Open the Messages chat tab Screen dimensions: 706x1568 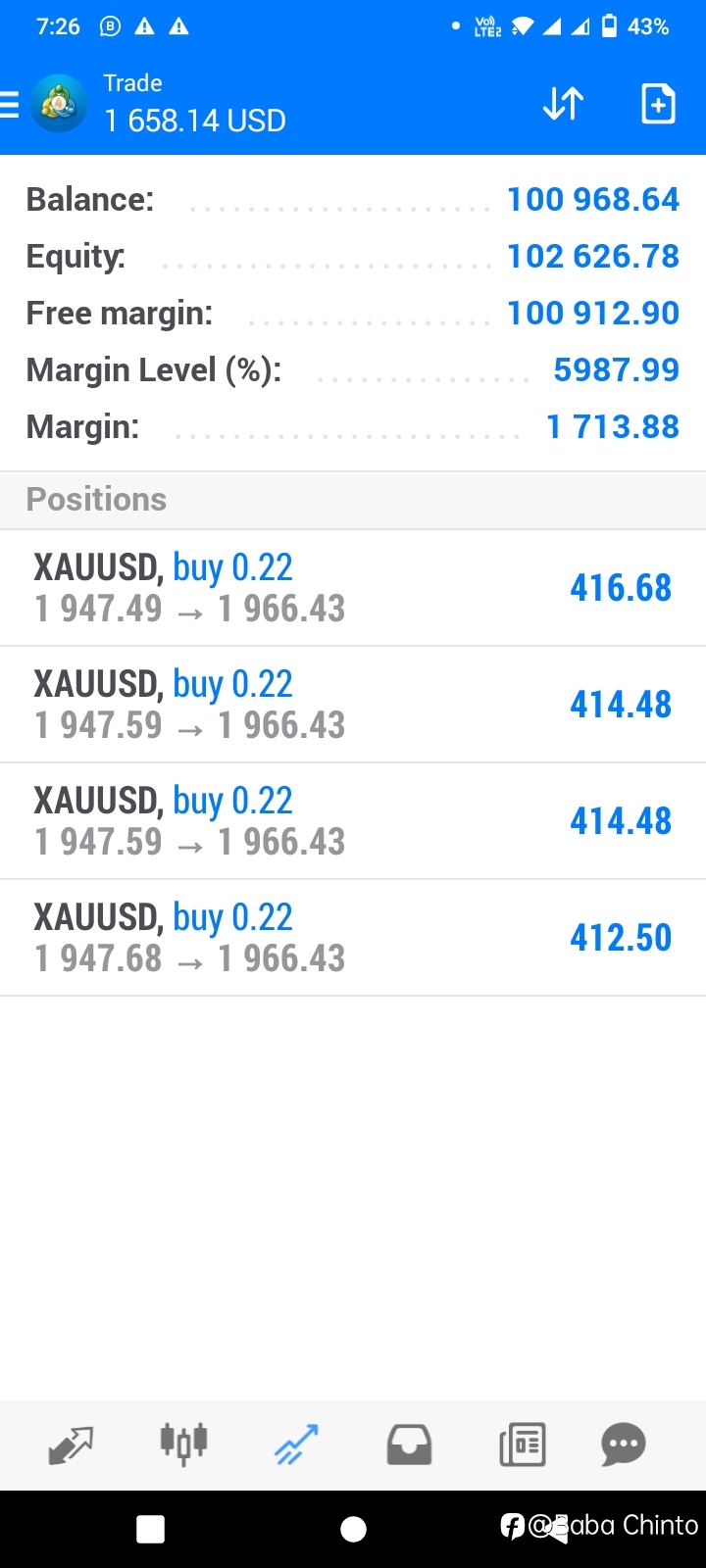click(624, 1445)
